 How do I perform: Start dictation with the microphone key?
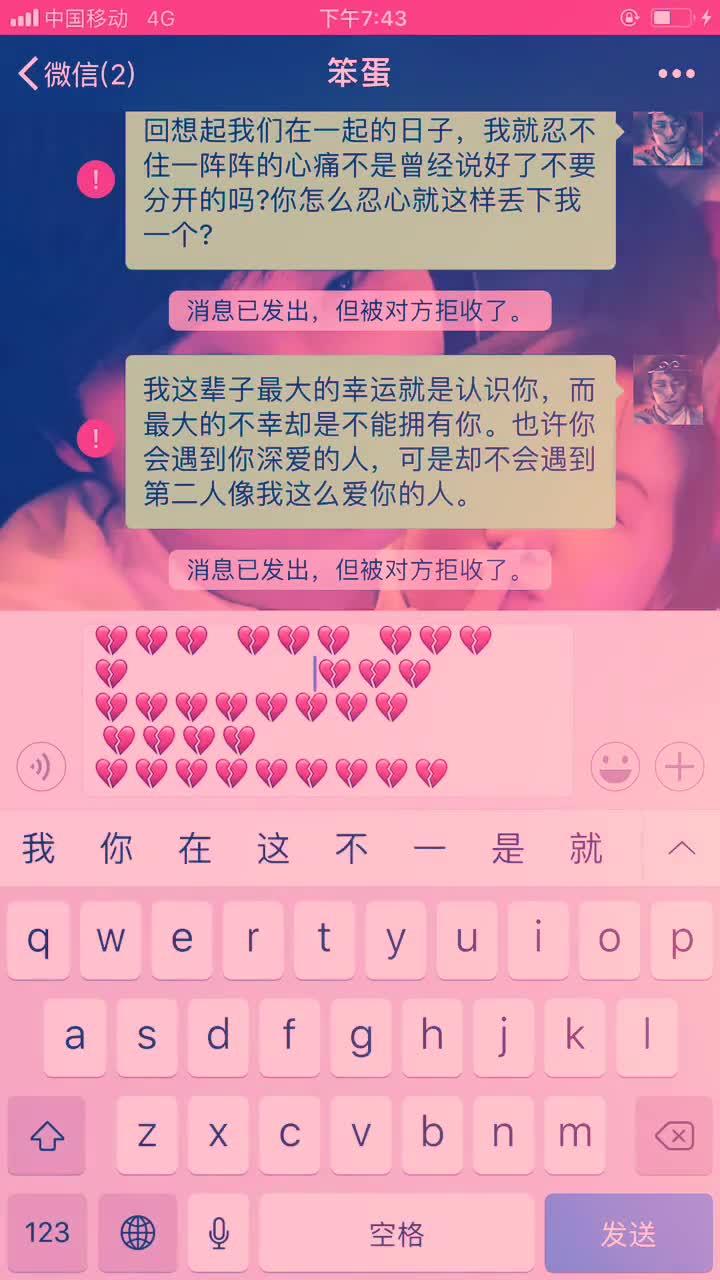coord(218,1233)
